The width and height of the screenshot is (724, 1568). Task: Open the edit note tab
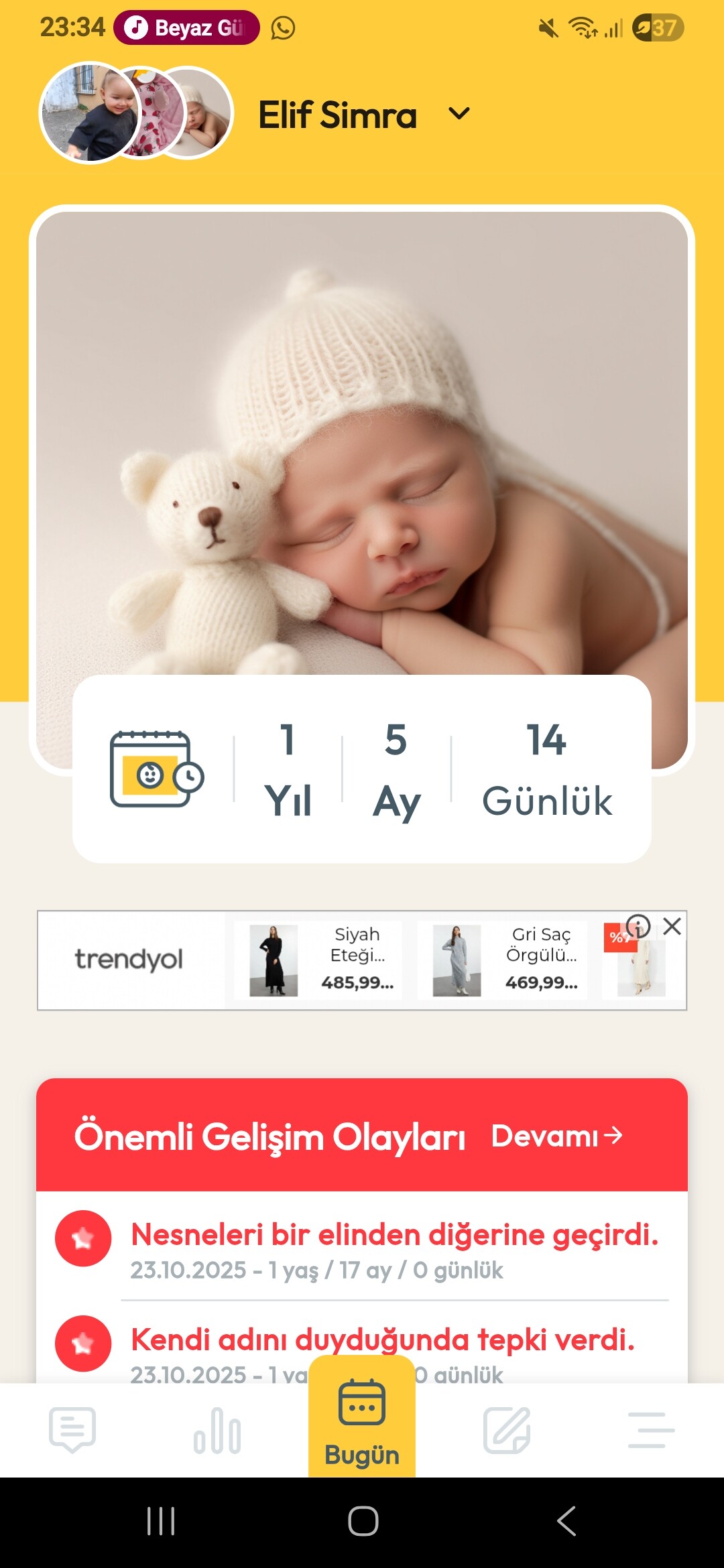point(507,1430)
